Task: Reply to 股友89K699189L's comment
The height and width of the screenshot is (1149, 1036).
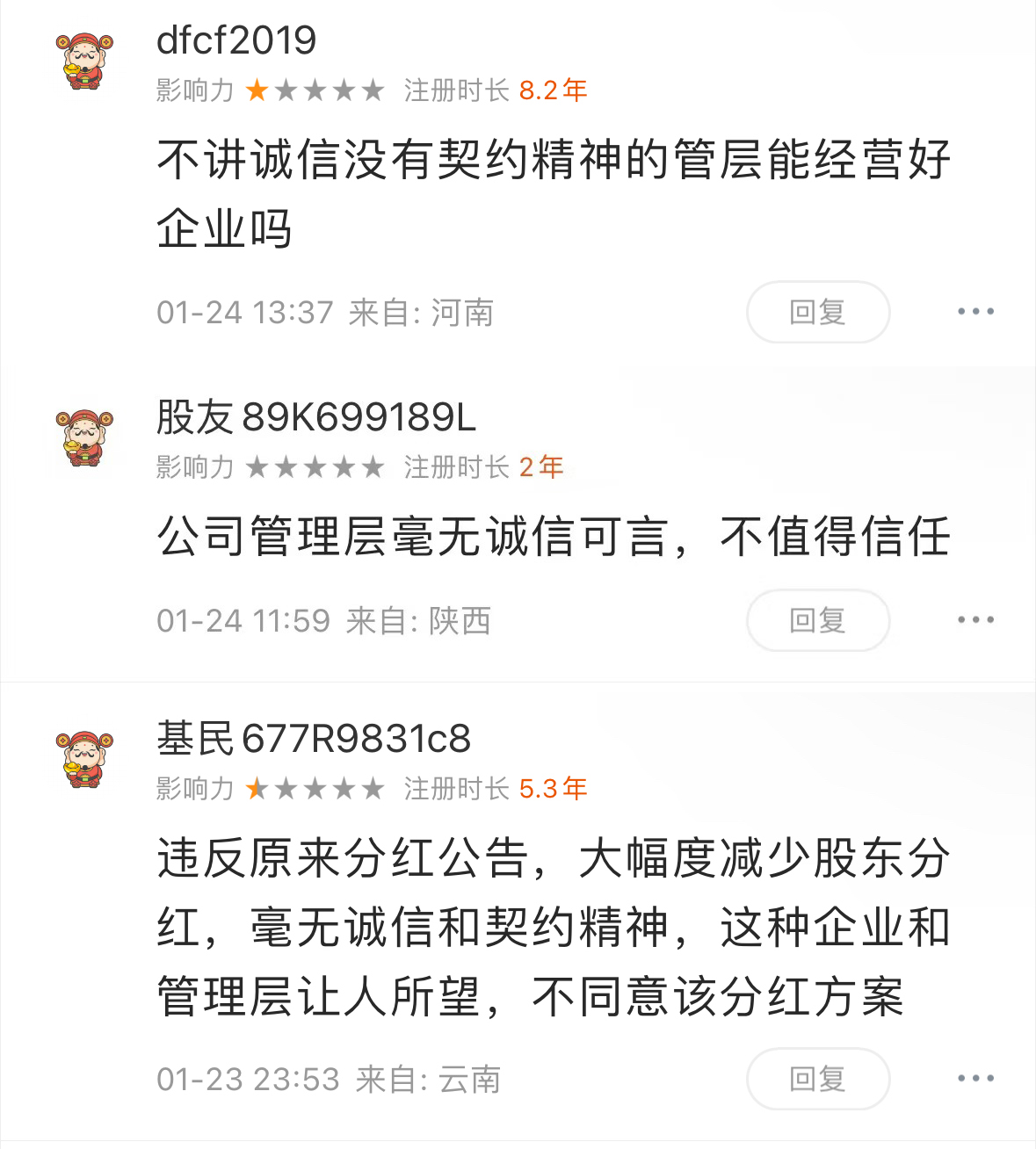Action: (817, 620)
